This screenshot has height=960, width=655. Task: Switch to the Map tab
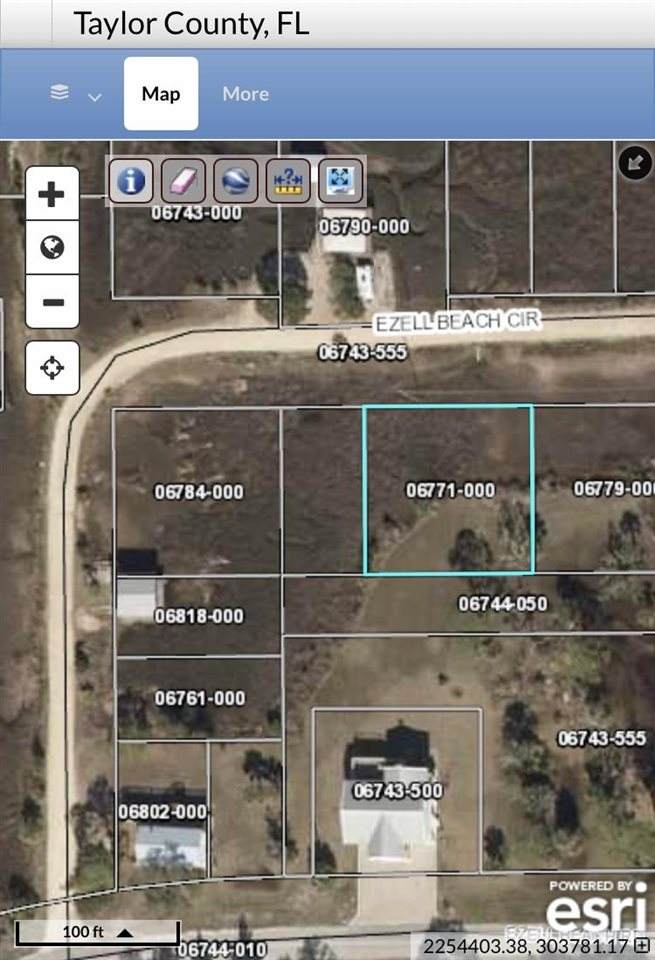pos(161,94)
